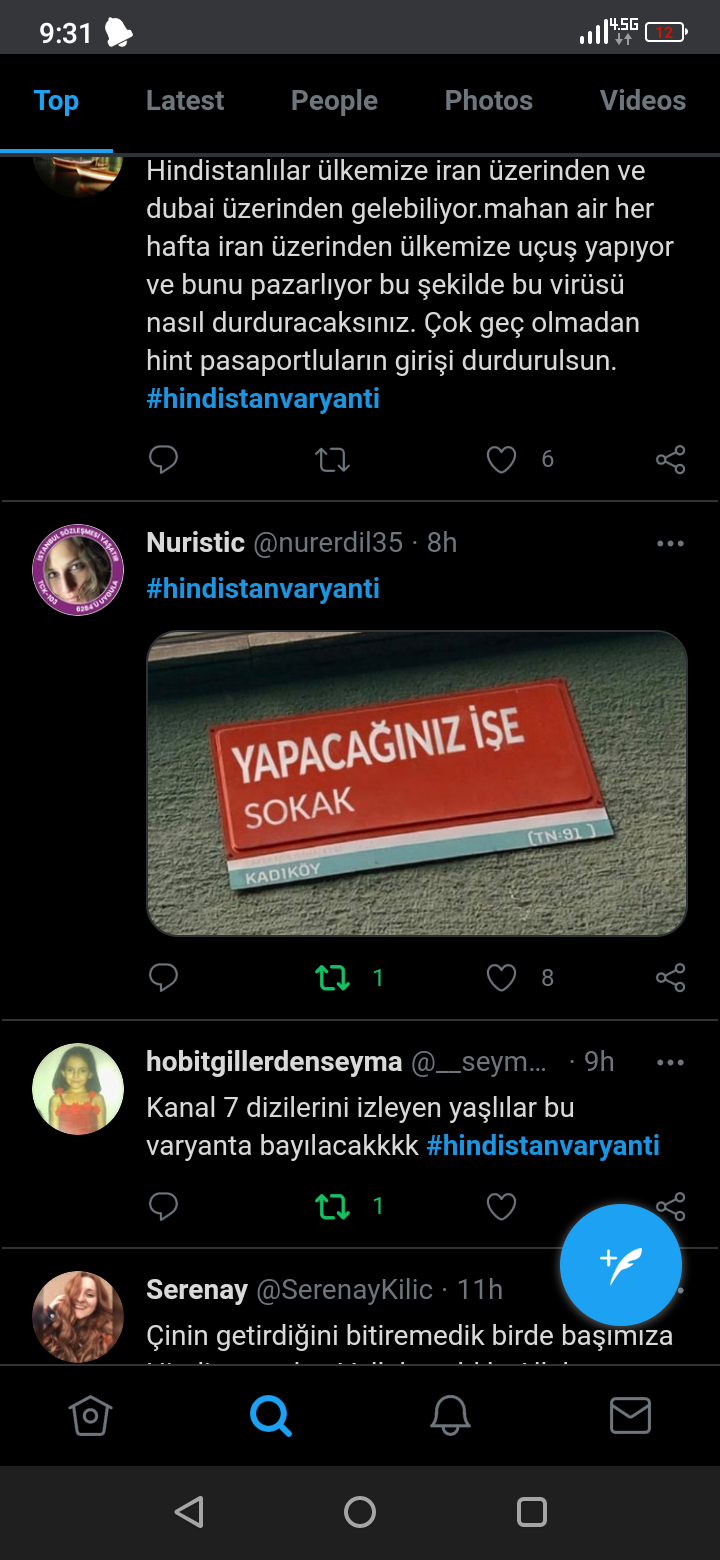The width and height of the screenshot is (720, 1560).
Task: Open overflow menu on Nuristic's tweet
Action: tap(670, 544)
